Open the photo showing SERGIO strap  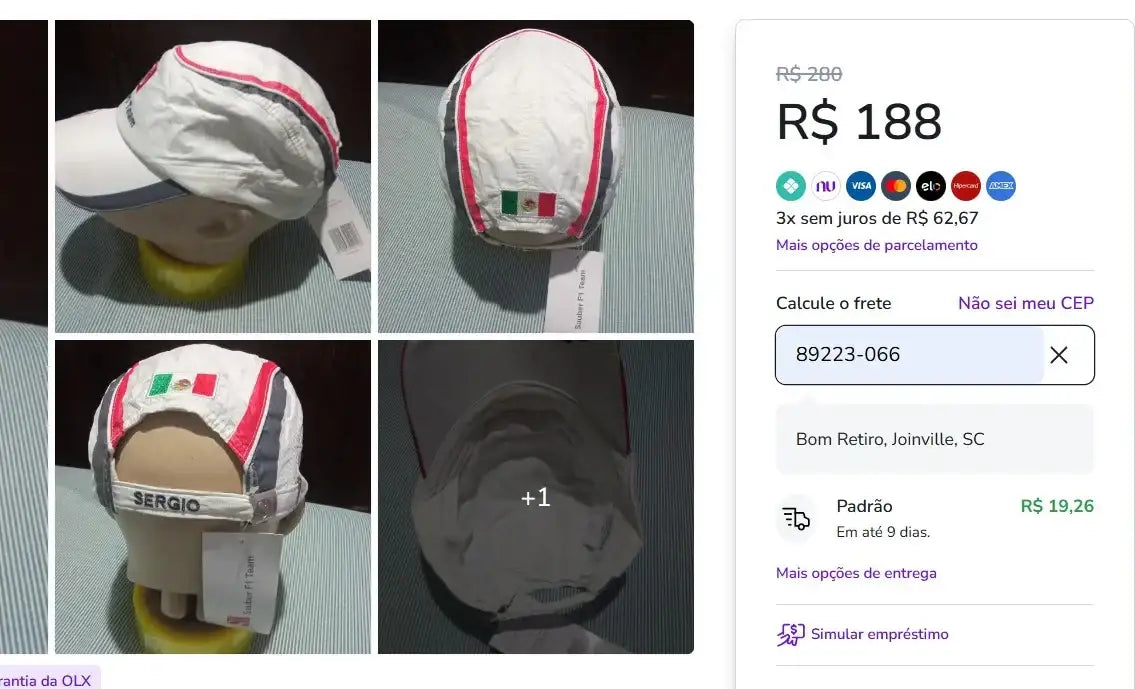(x=212, y=497)
